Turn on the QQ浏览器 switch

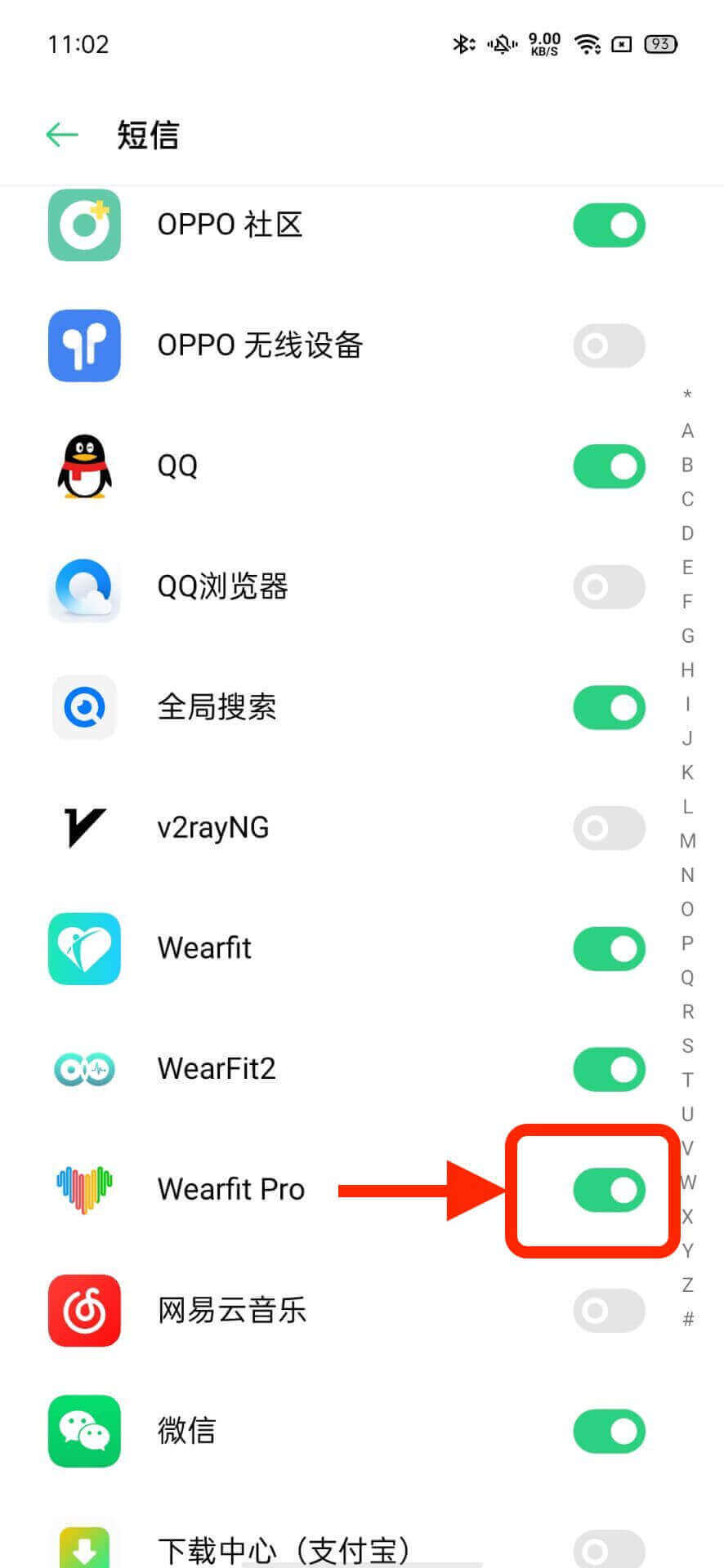pos(609,587)
